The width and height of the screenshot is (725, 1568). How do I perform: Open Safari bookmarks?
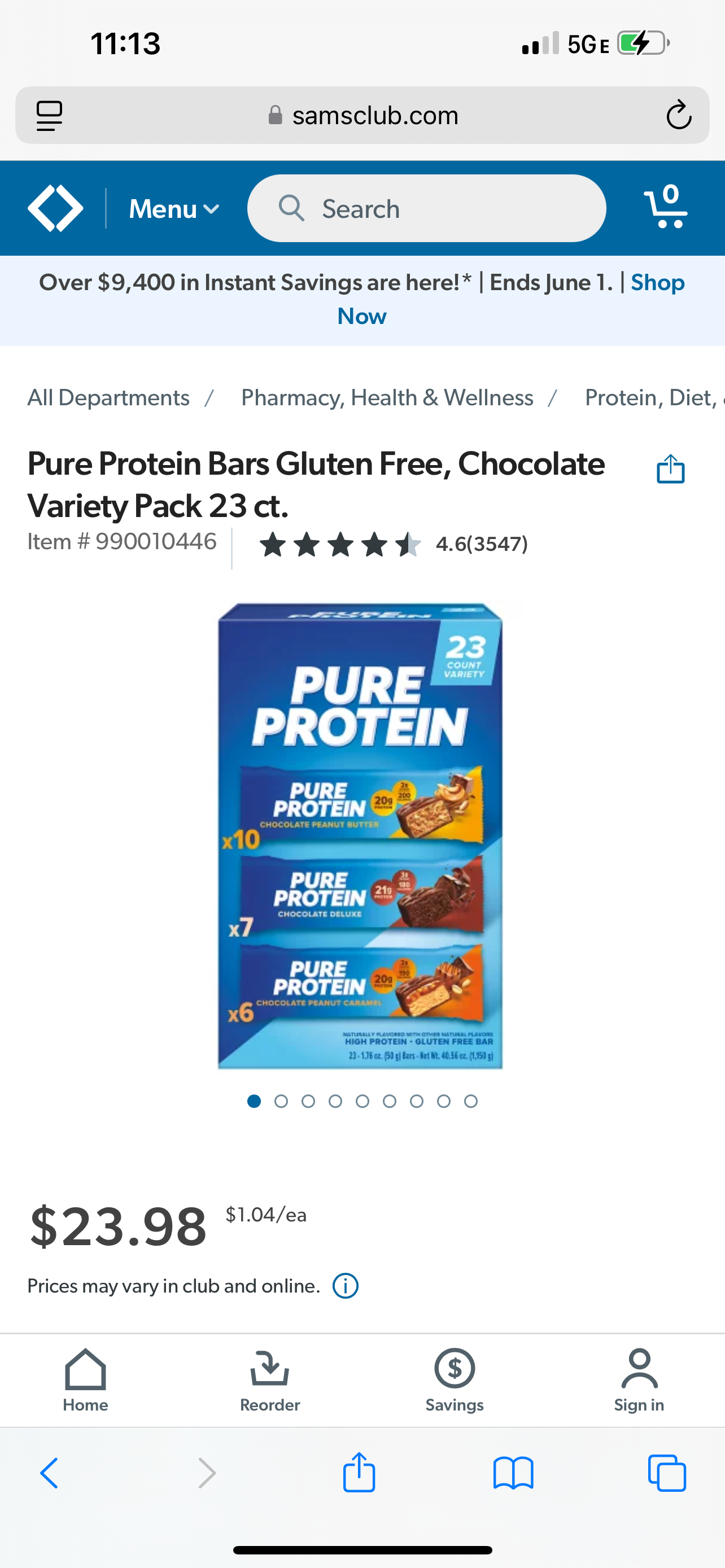[x=513, y=1473]
